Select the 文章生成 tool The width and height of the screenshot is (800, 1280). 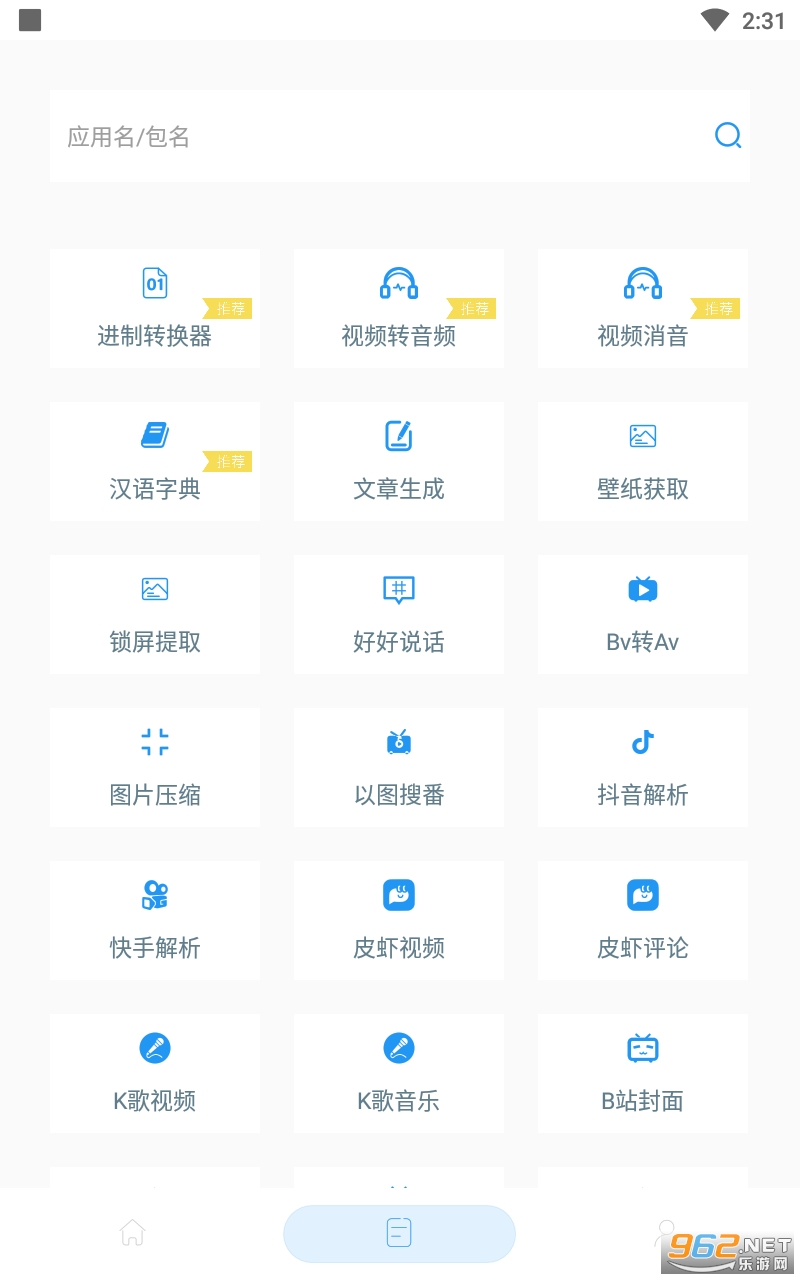point(399,461)
